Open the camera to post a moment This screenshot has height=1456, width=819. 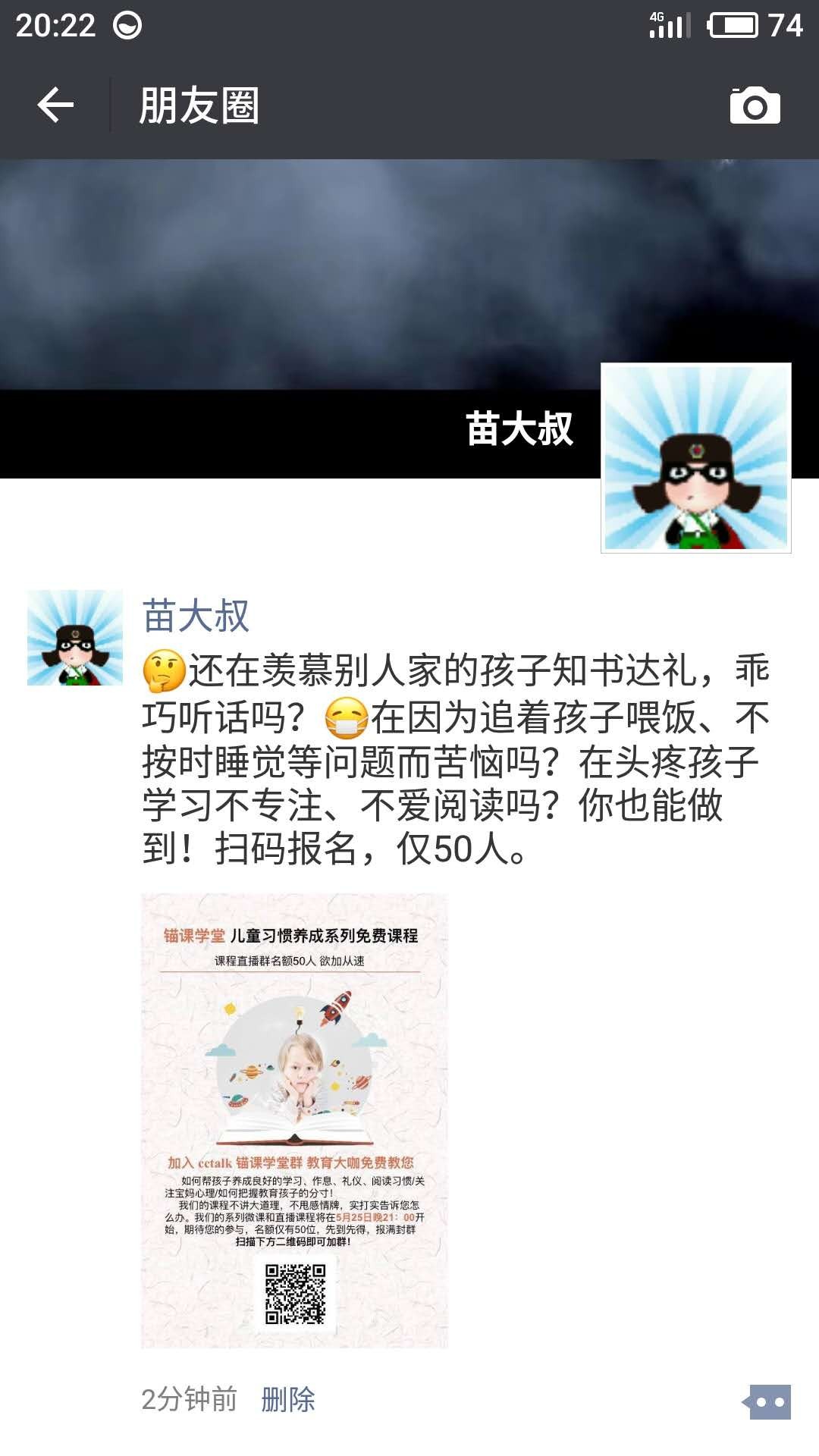755,105
